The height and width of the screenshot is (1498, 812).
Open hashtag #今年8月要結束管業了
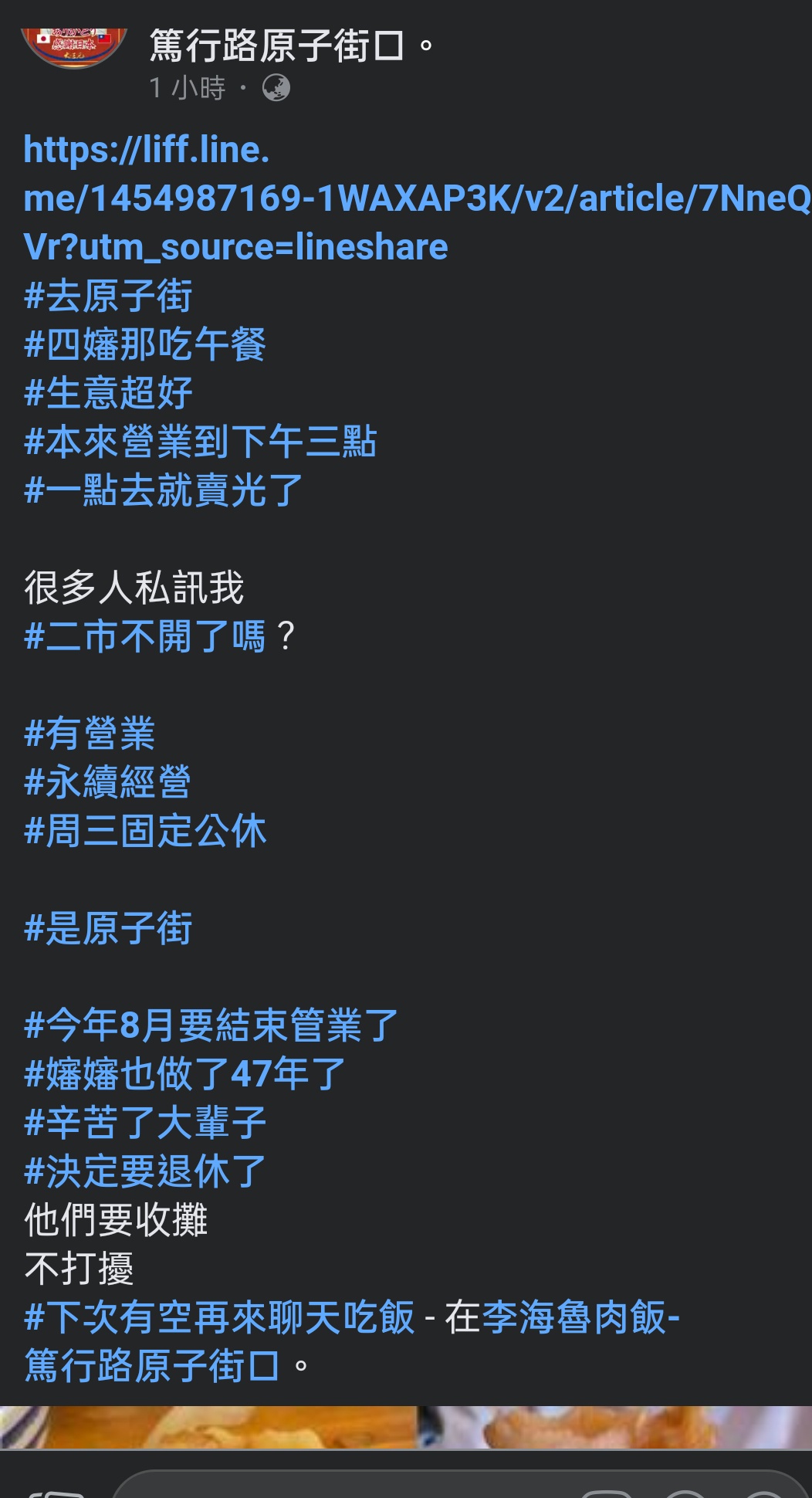click(211, 1025)
